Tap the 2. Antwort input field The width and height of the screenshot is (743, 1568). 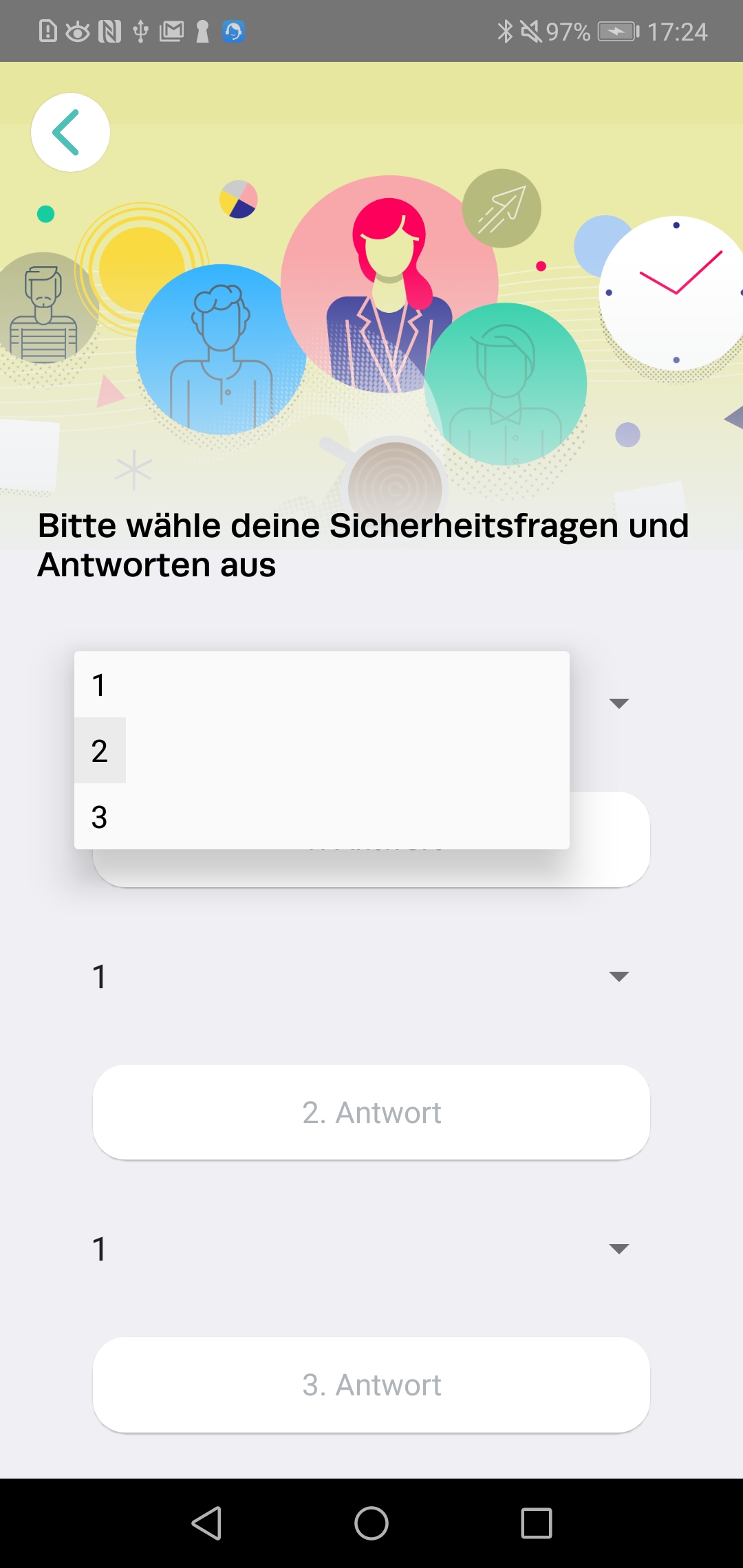pyautogui.click(x=371, y=1112)
